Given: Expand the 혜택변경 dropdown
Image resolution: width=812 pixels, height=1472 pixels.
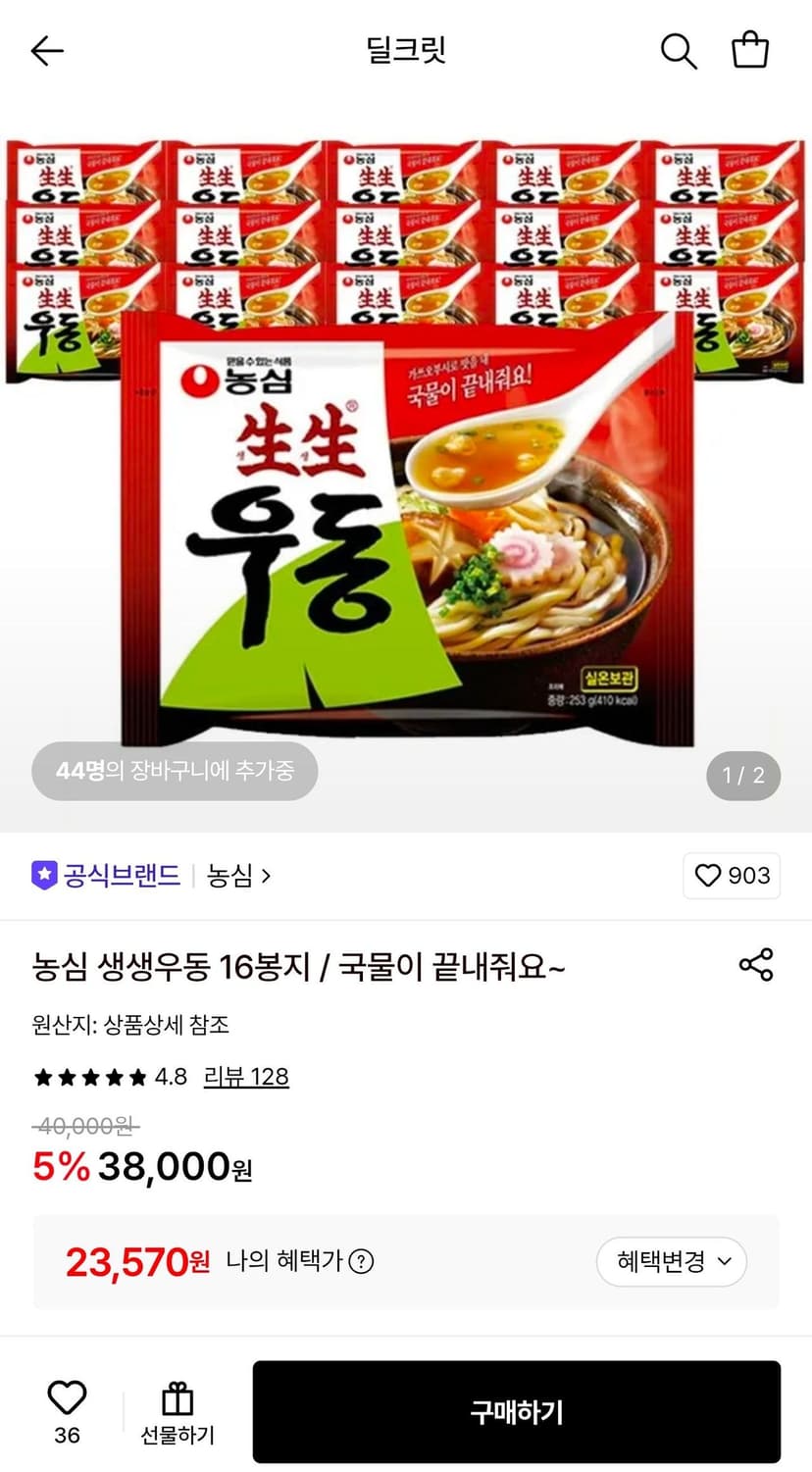Looking at the screenshot, I should 672,1261.
